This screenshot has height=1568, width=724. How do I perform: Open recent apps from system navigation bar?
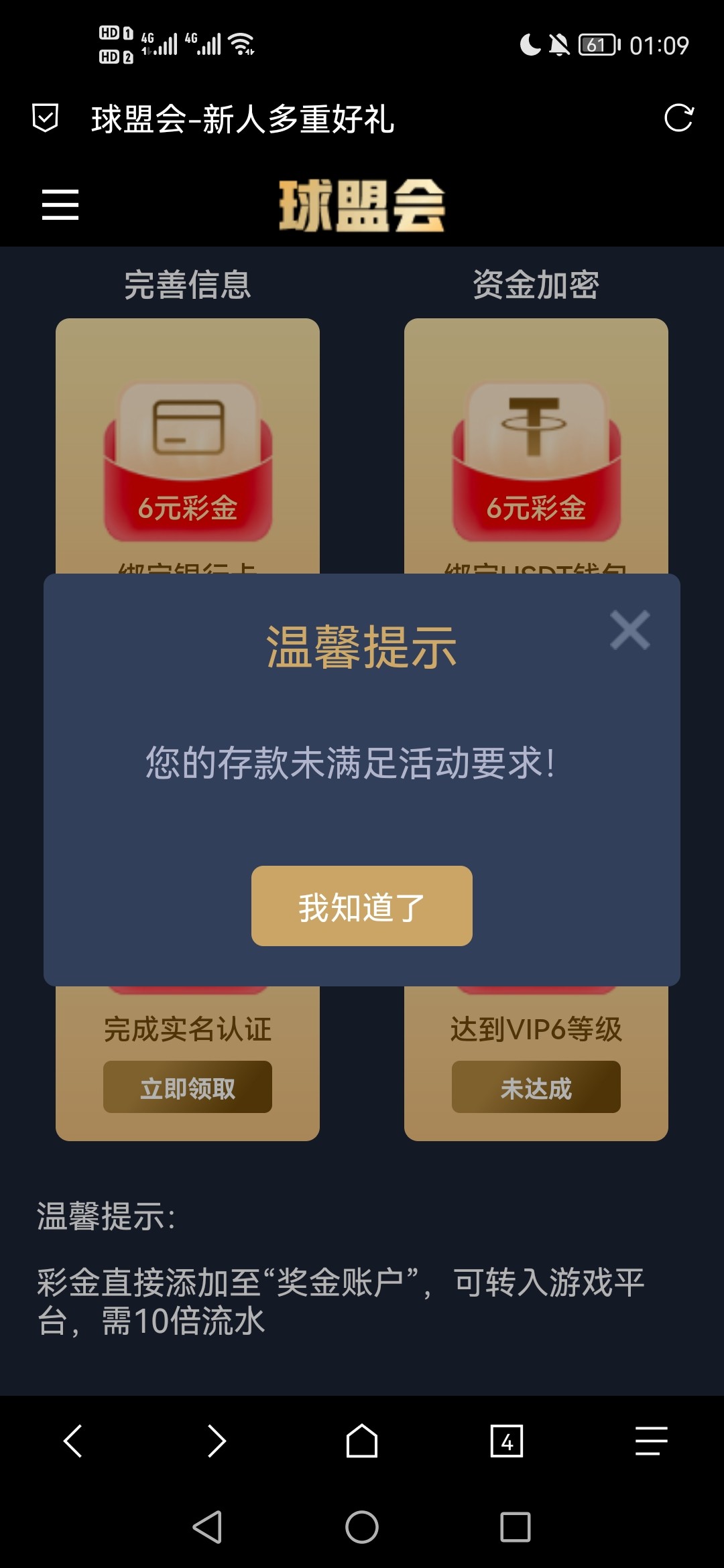coord(516,1527)
